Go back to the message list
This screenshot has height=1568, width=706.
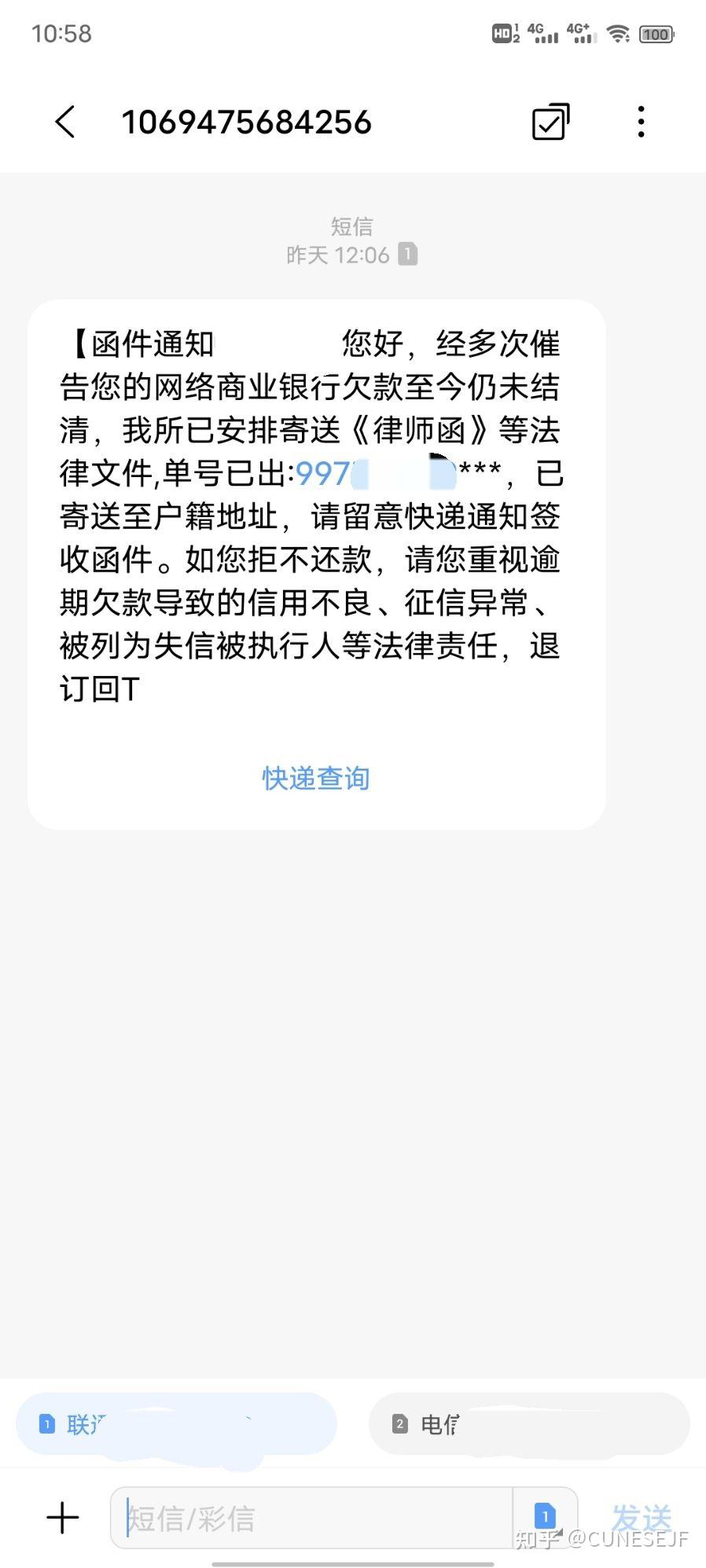coord(65,122)
